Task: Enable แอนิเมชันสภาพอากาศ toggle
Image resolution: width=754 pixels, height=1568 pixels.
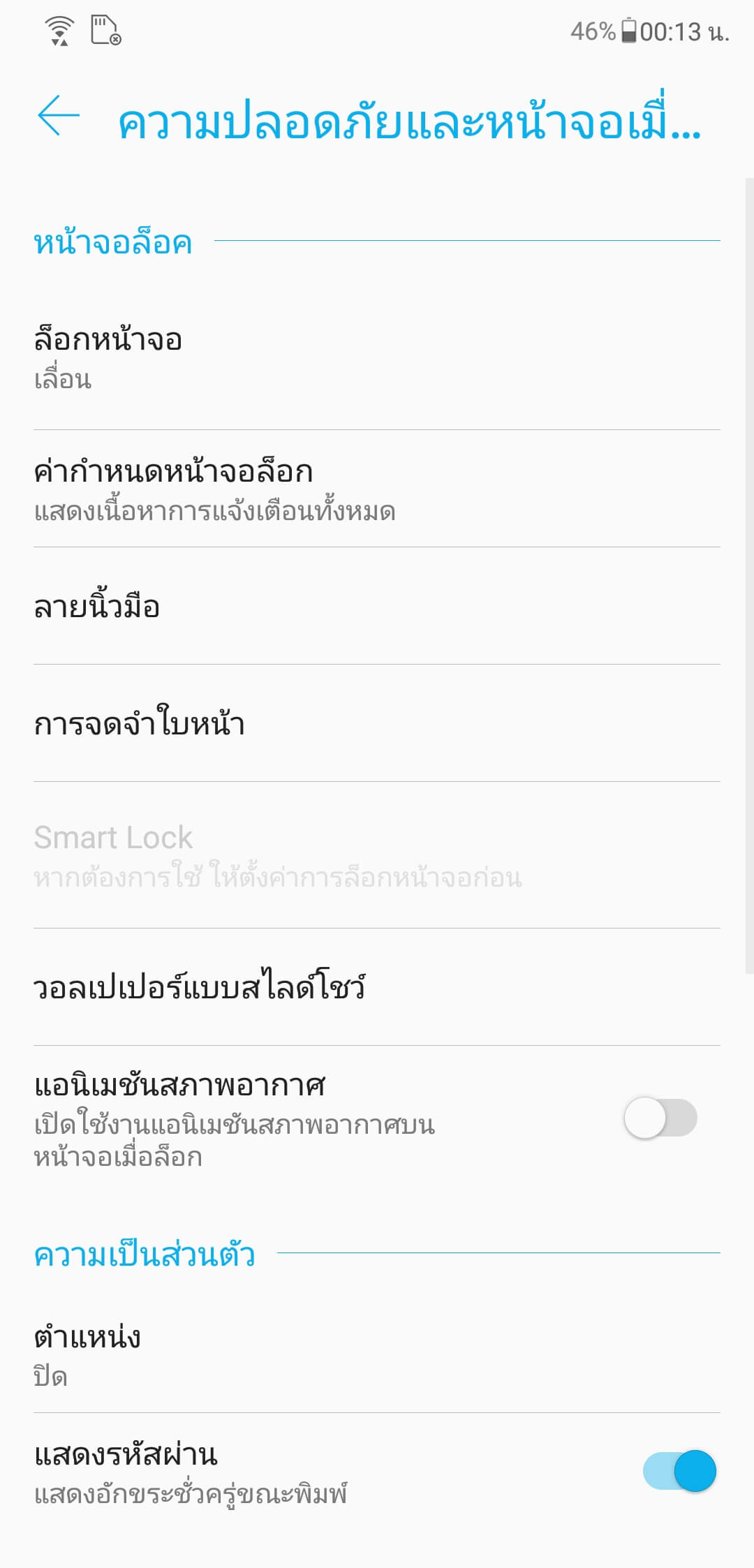Action: [660, 1118]
